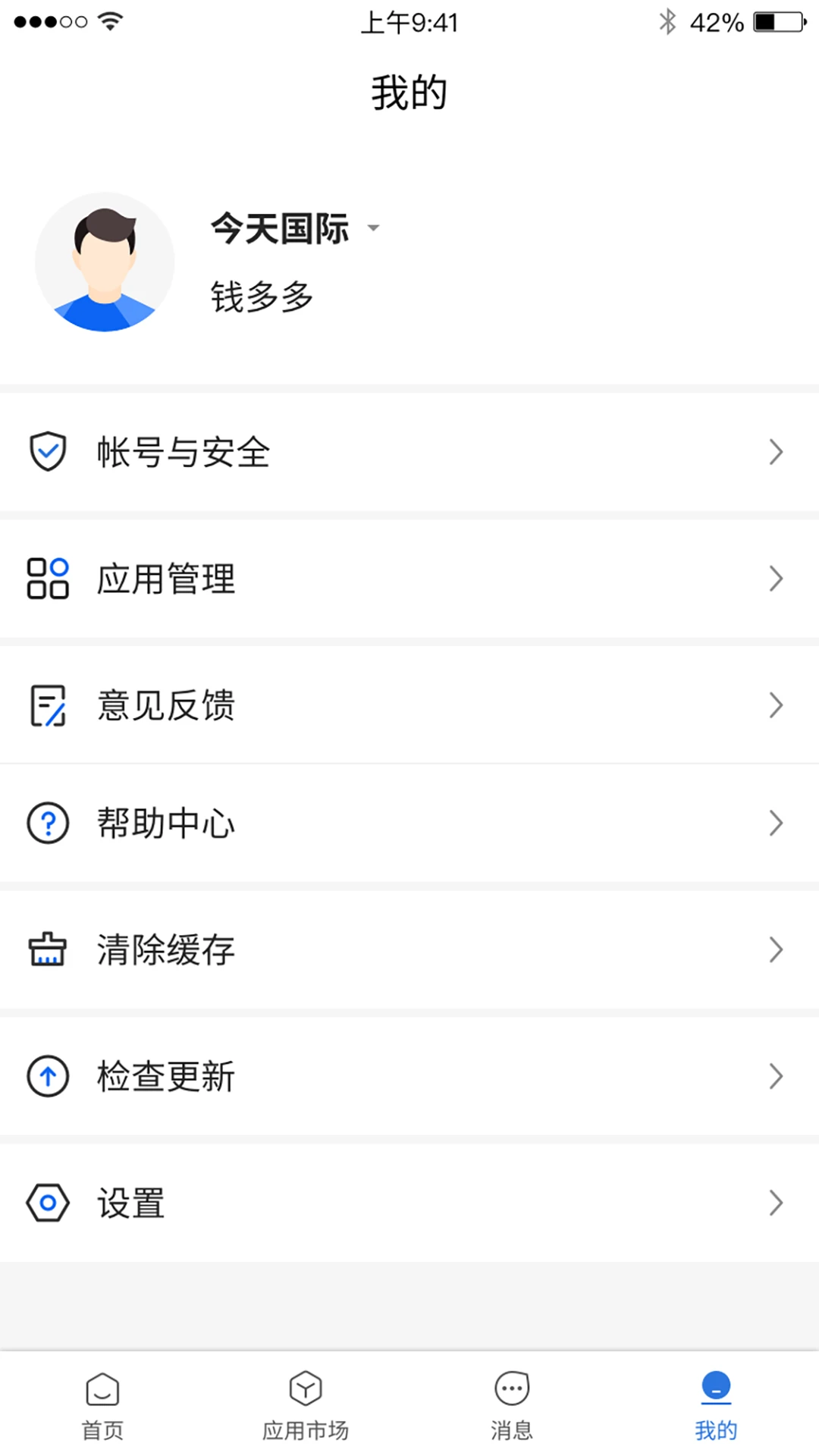This screenshot has height=1456, width=819.
Task: Click the 检查更新 upload arrow icon
Action: tap(47, 1076)
